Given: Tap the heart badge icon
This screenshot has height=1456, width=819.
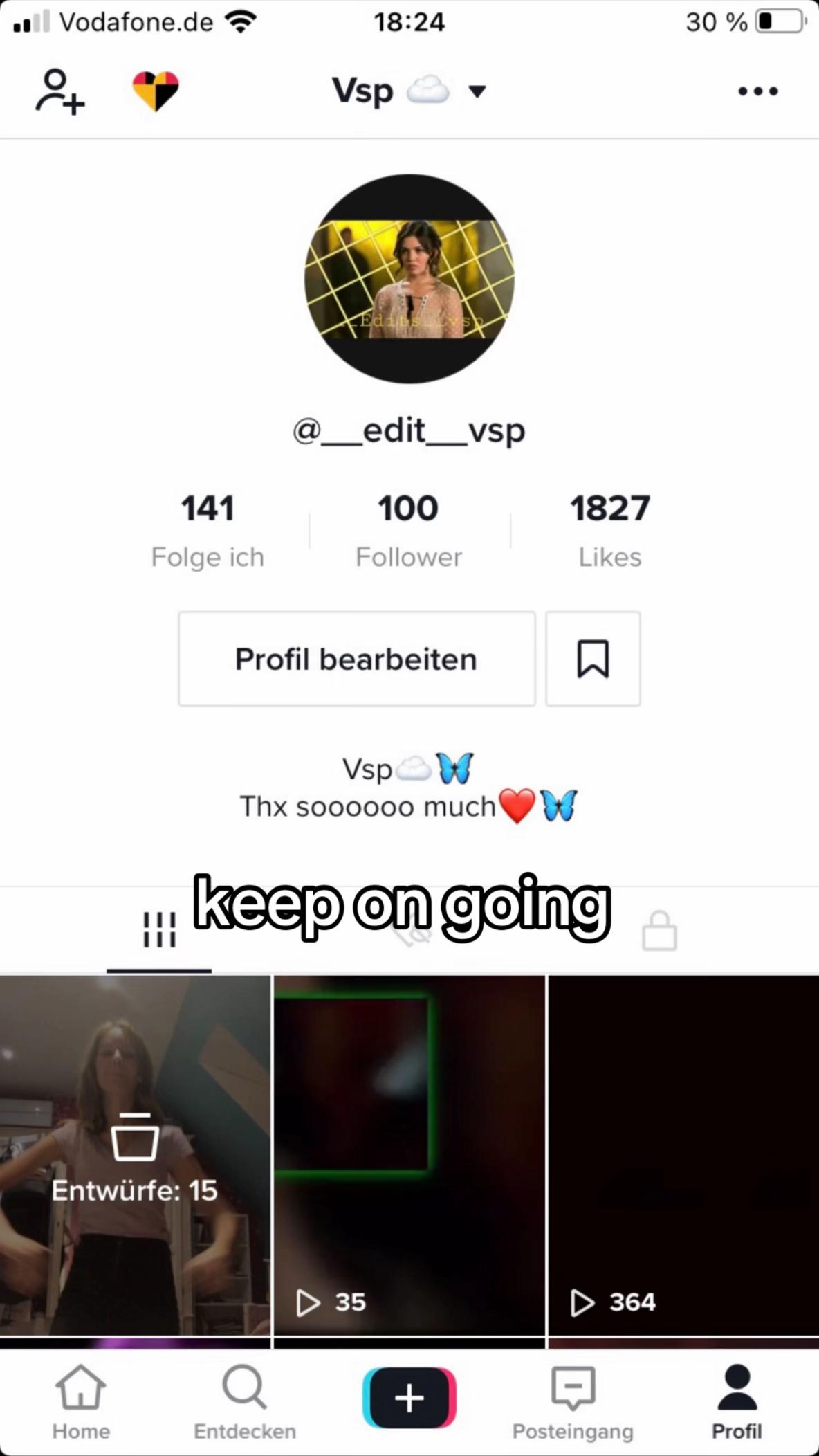Looking at the screenshot, I should tap(156, 91).
